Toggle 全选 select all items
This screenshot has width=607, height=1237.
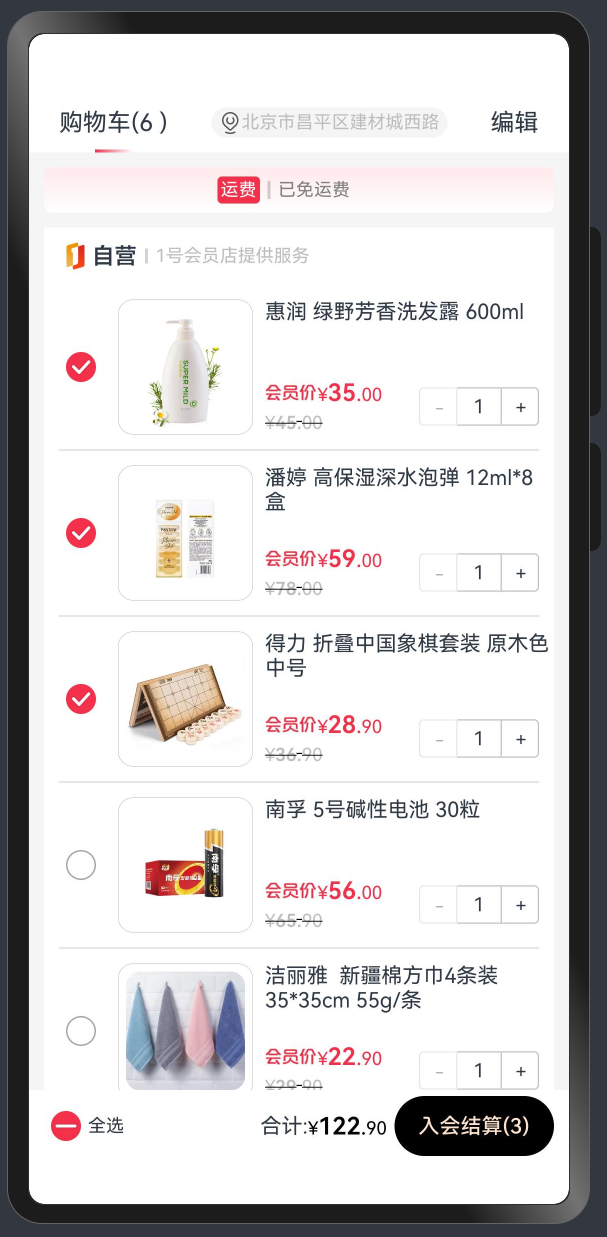pyautogui.click(x=88, y=1126)
